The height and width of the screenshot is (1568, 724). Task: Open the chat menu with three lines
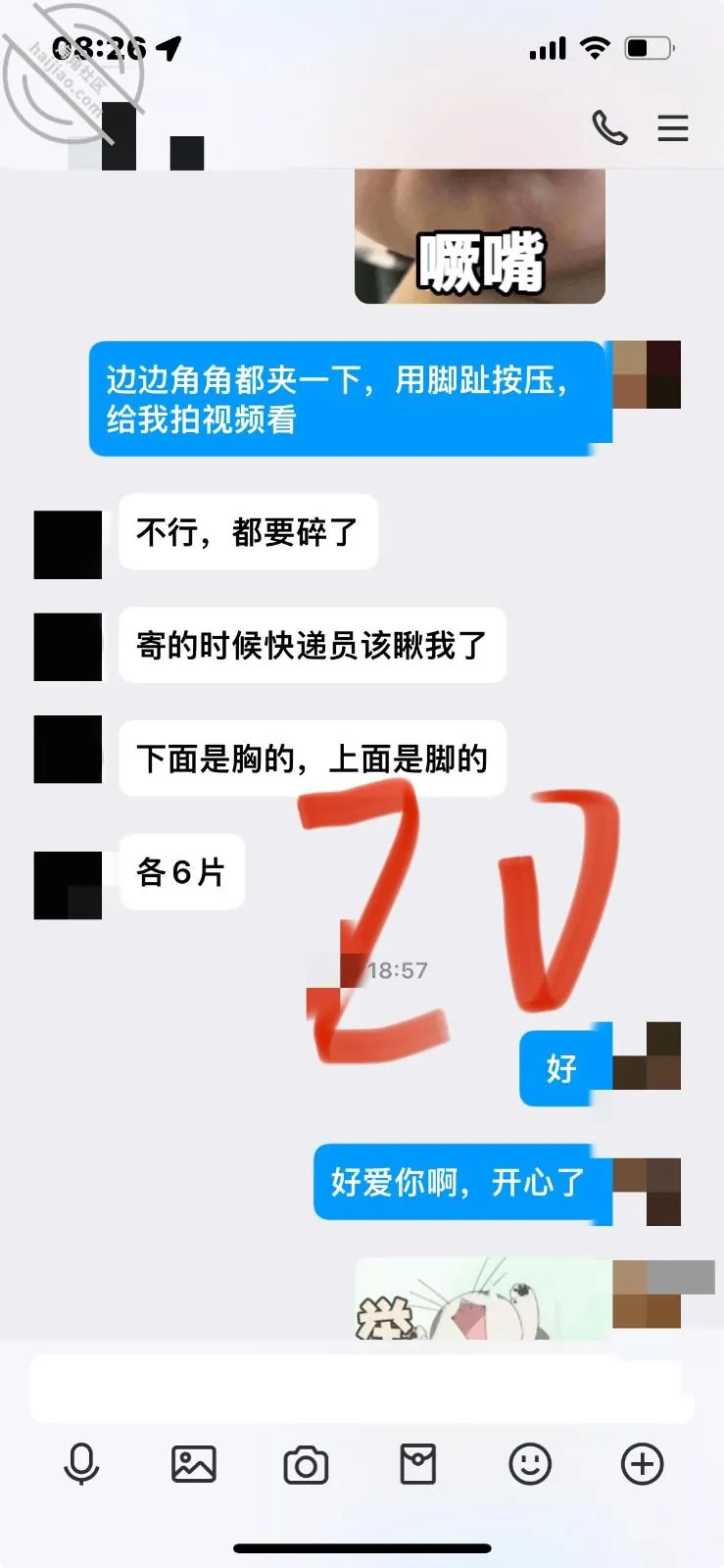coord(673,128)
